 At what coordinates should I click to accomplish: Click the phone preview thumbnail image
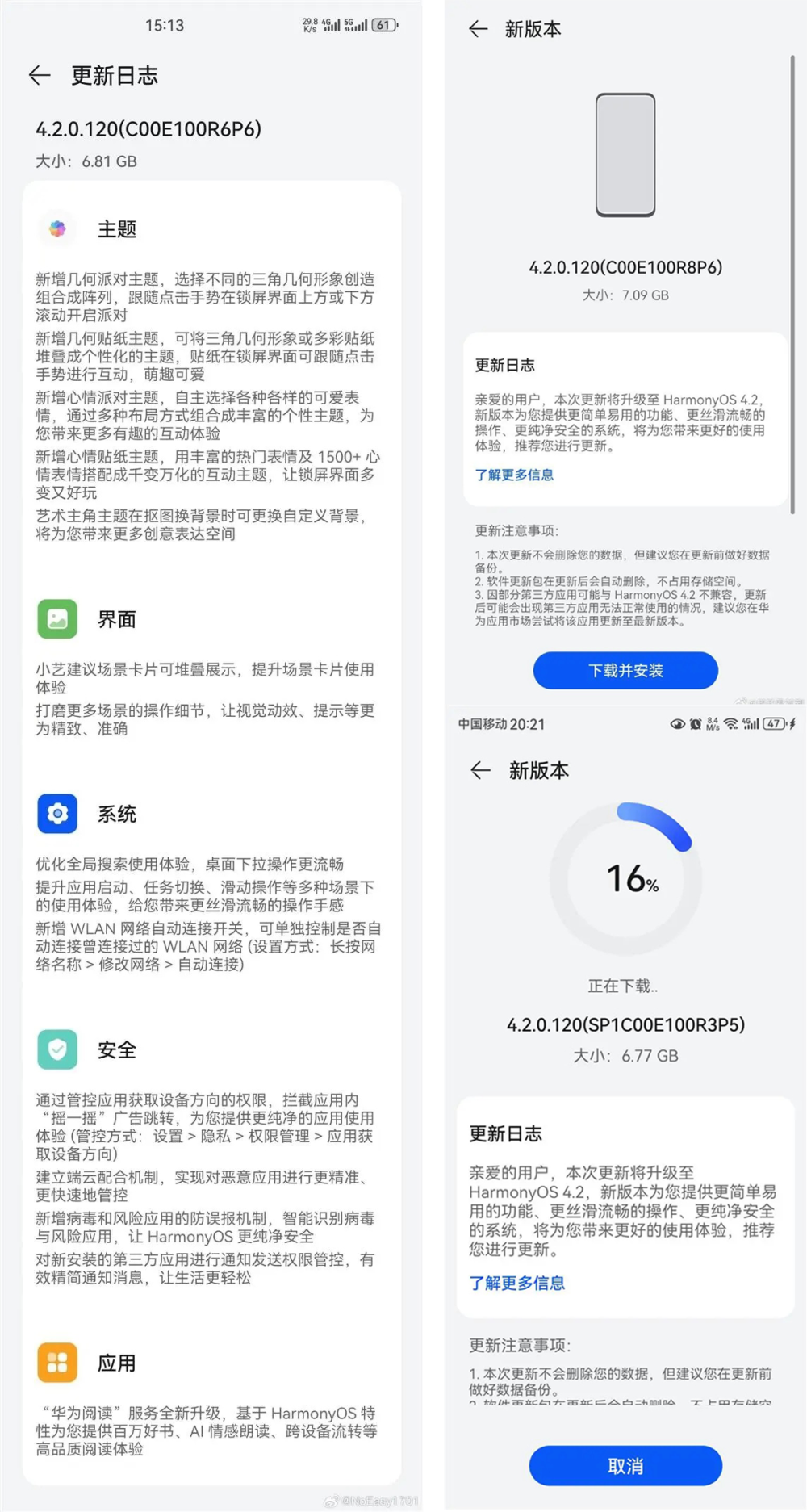[625, 154]
